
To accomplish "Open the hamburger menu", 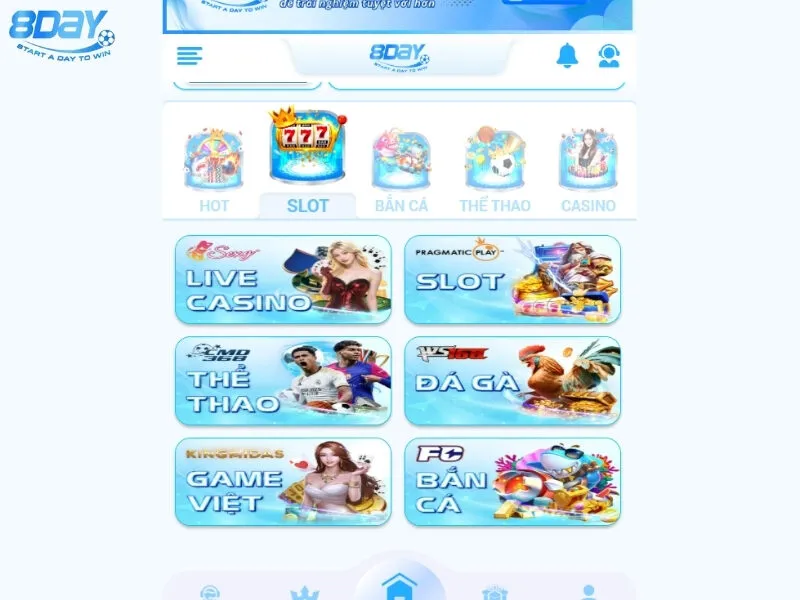I will pos(189,56).
